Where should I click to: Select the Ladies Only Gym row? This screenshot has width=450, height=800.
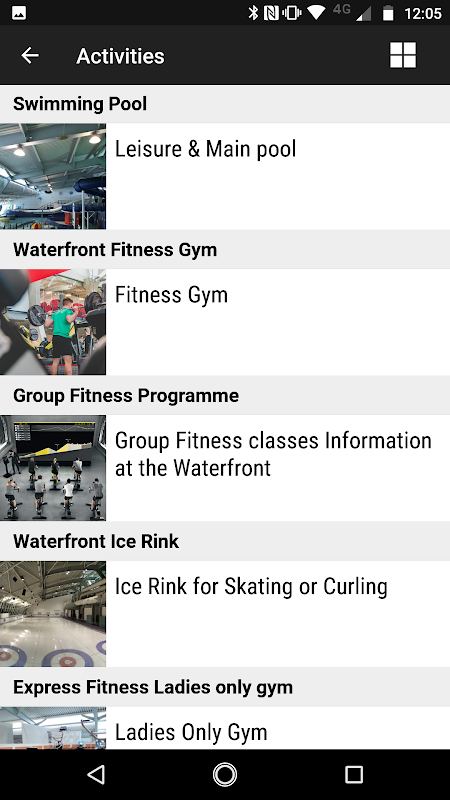pos(225,728)
